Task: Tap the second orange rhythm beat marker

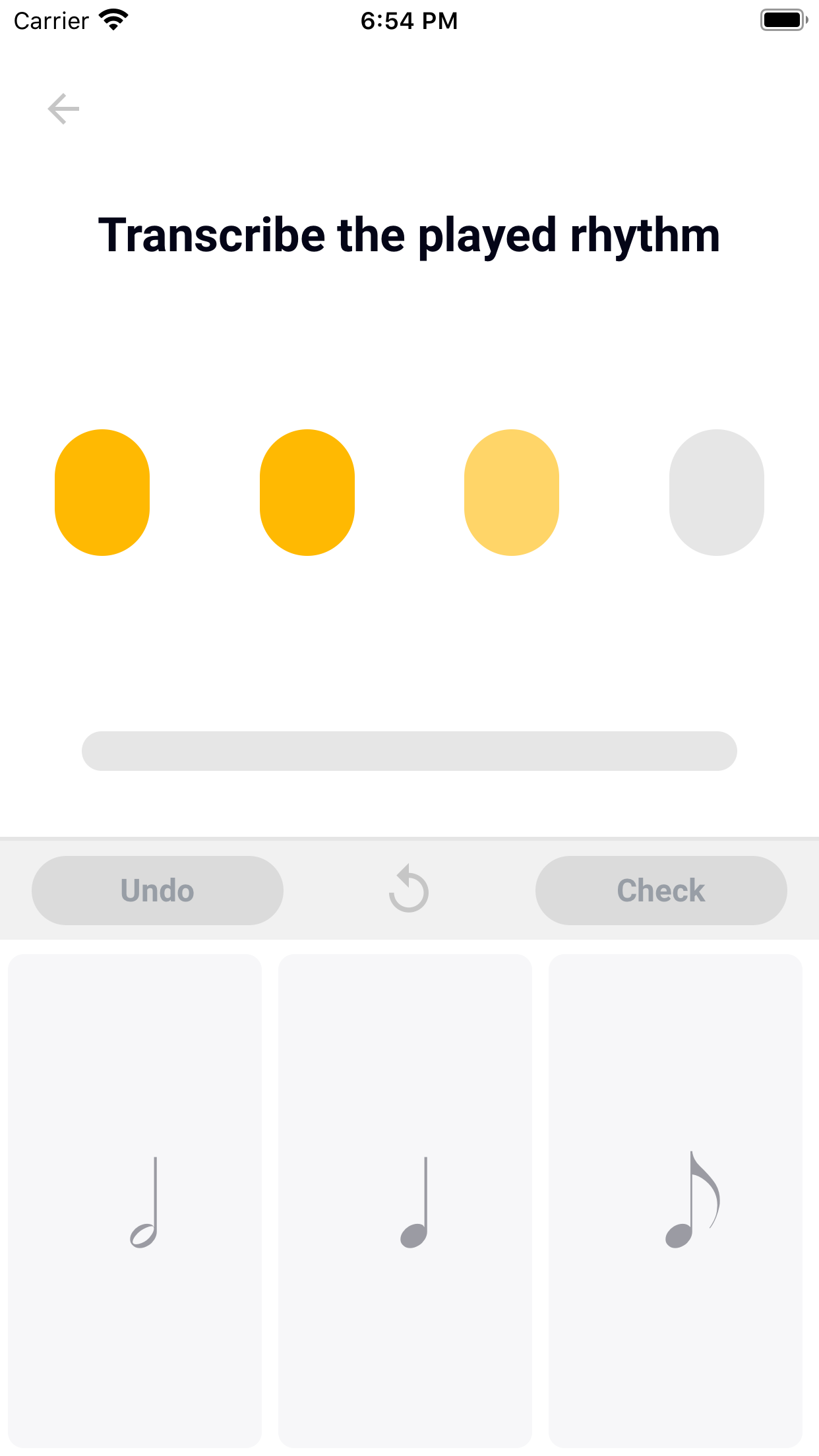Action: click(x=307, y=492)
